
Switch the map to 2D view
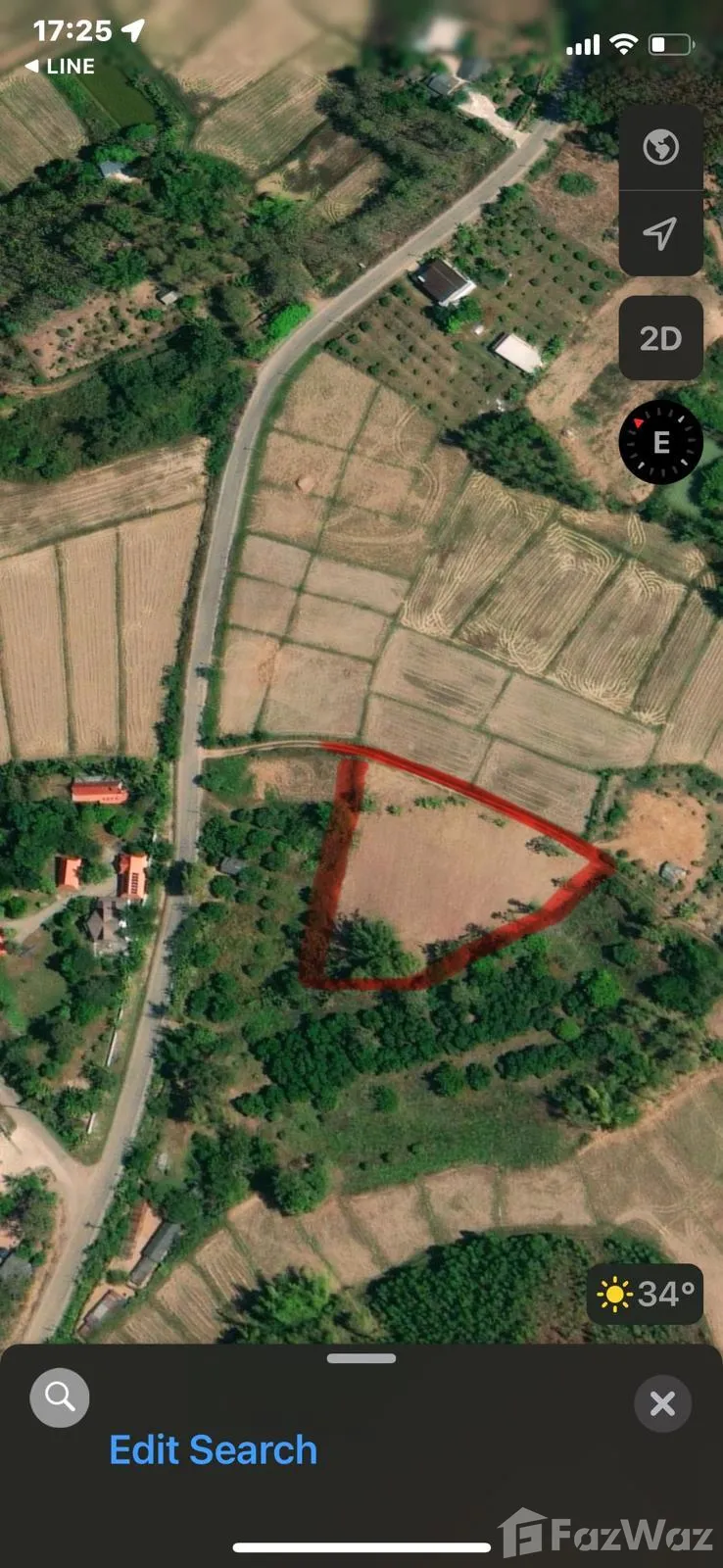coord(661,338)
